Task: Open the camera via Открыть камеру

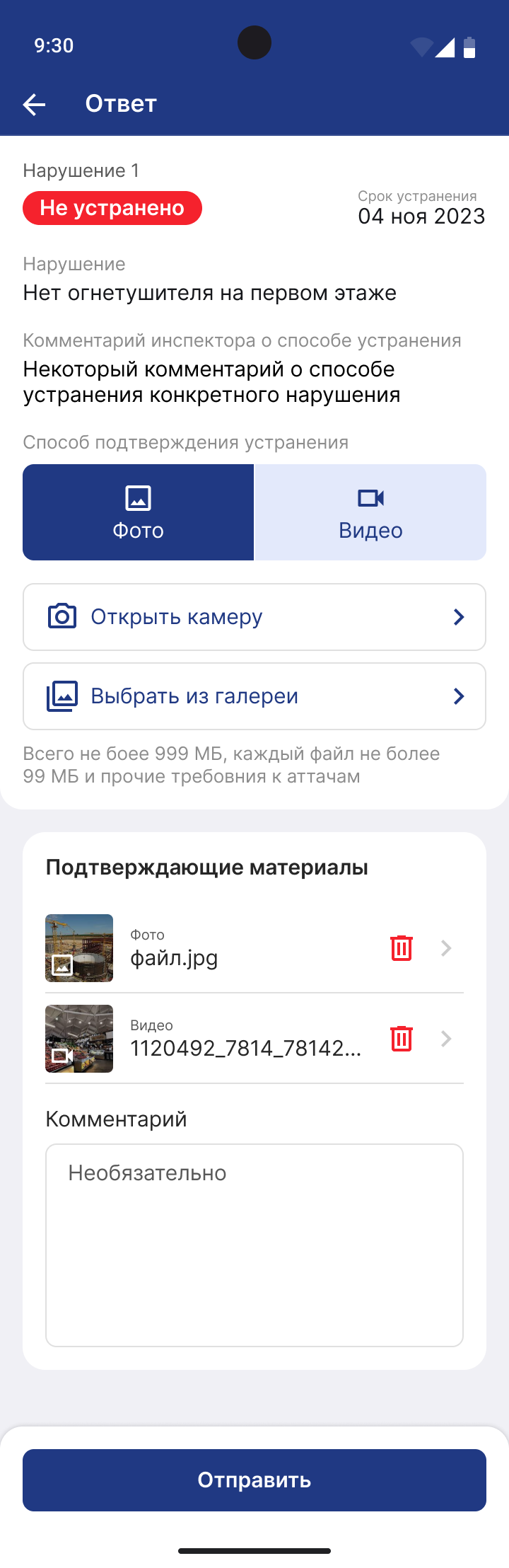Action: 255,617
